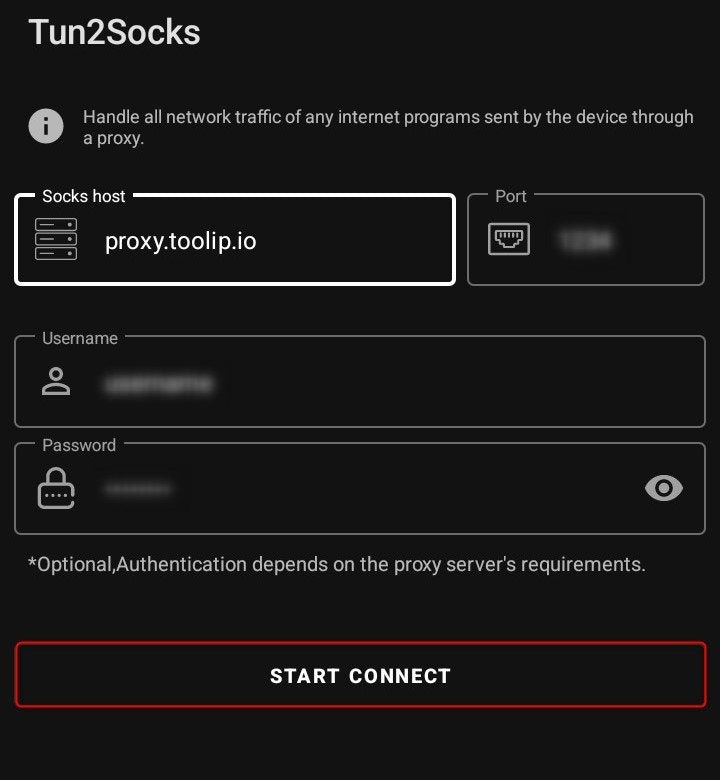The width and height of the screenshot is (720, 780).
Task: Tap the Port input field
Action: click(600, 241)
